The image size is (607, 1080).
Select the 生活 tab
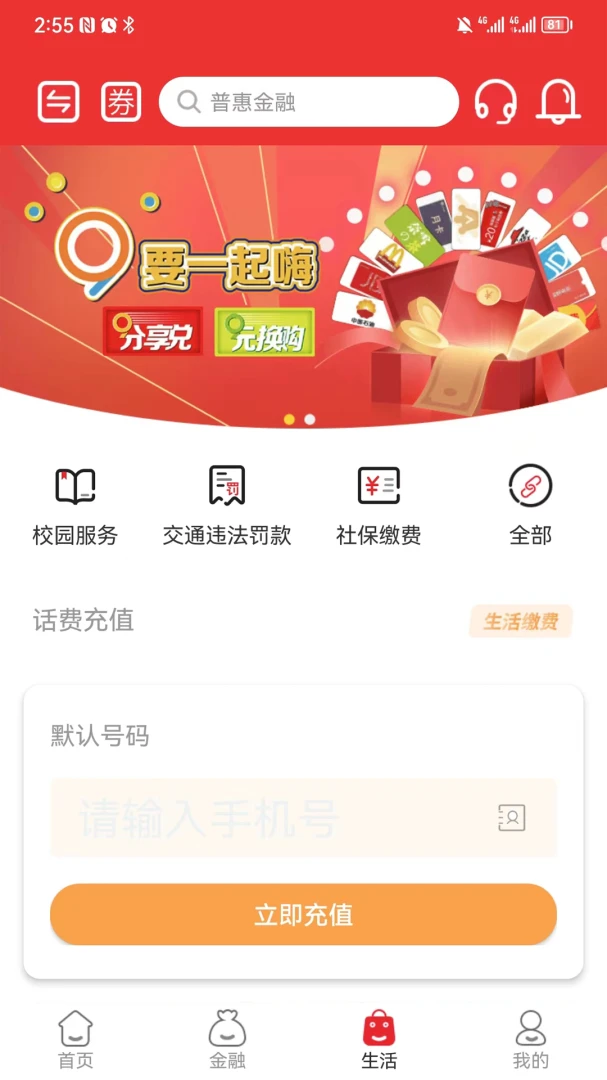coord(379,1039)
